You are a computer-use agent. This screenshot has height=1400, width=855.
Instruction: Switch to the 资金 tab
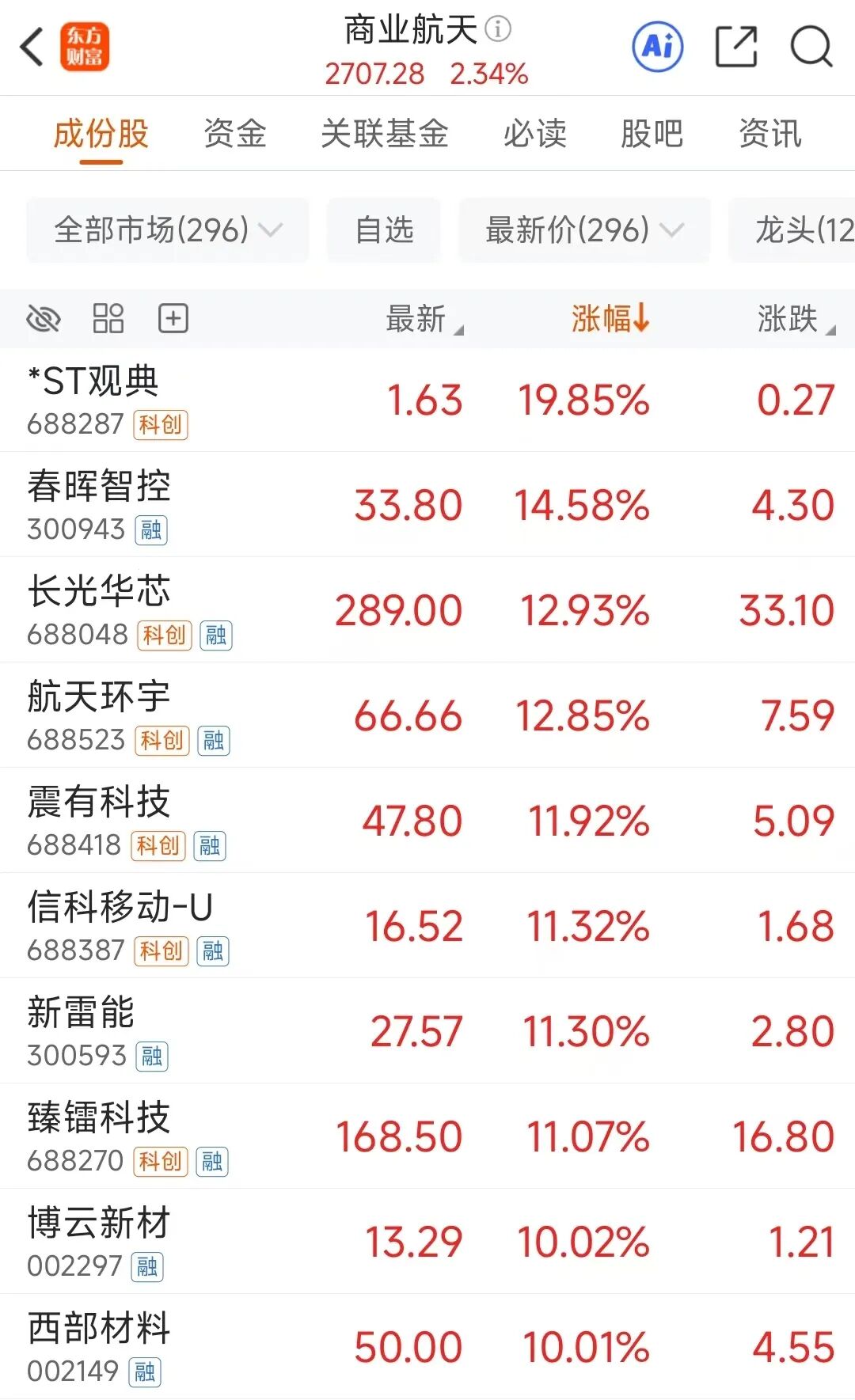(x=234, y=133)
